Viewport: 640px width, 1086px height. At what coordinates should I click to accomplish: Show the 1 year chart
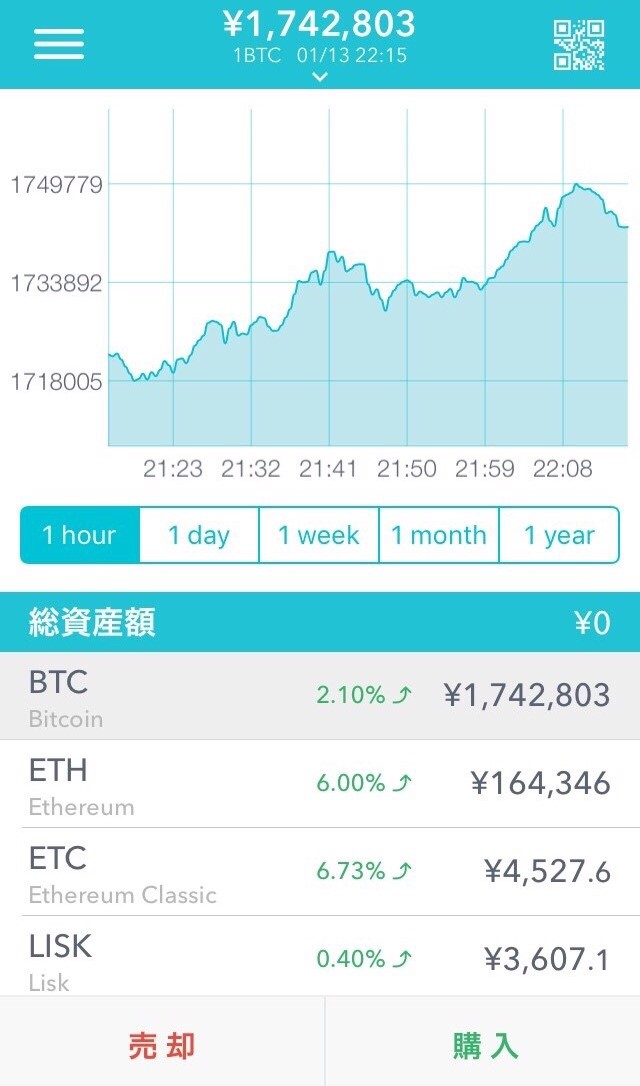[x=559, y=535]
